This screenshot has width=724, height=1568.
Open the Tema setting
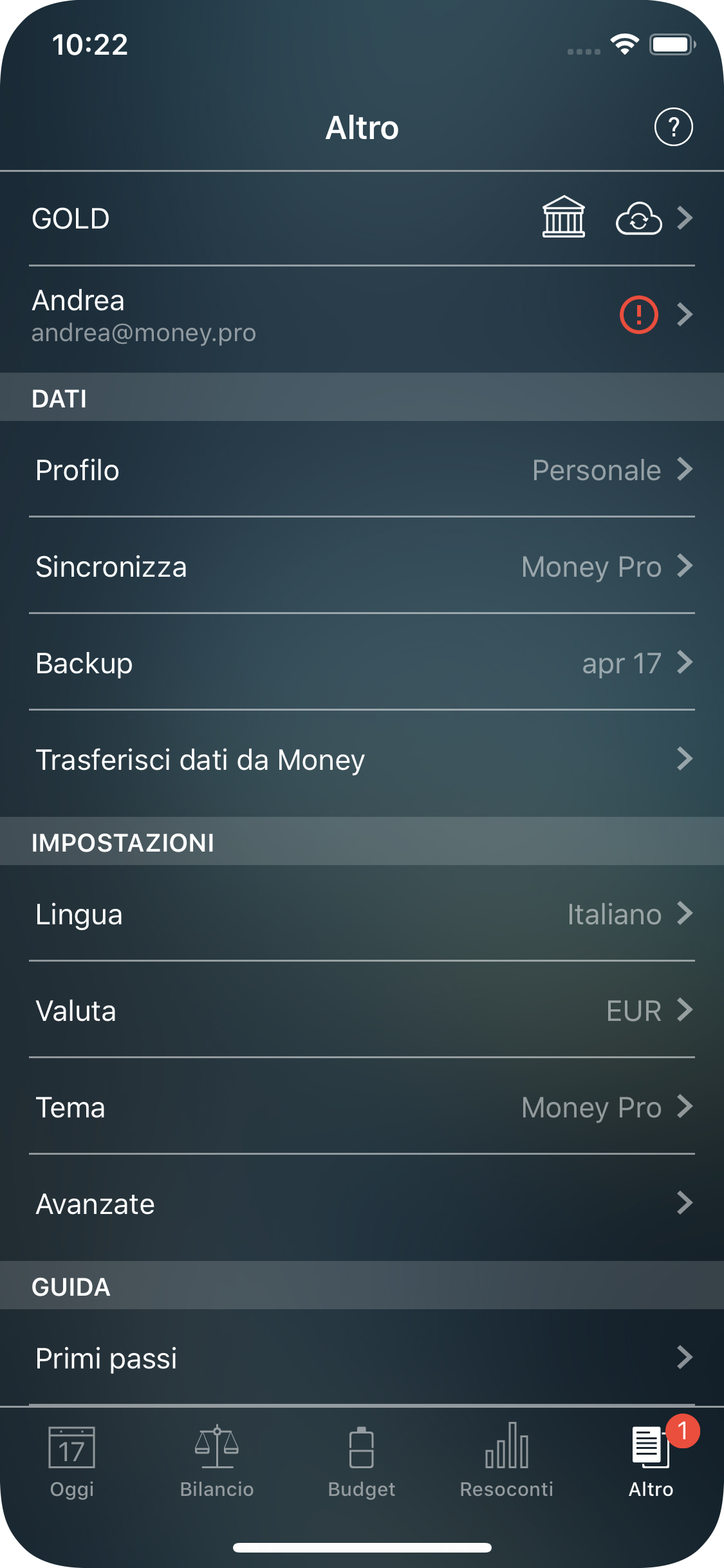(362, 1107)
